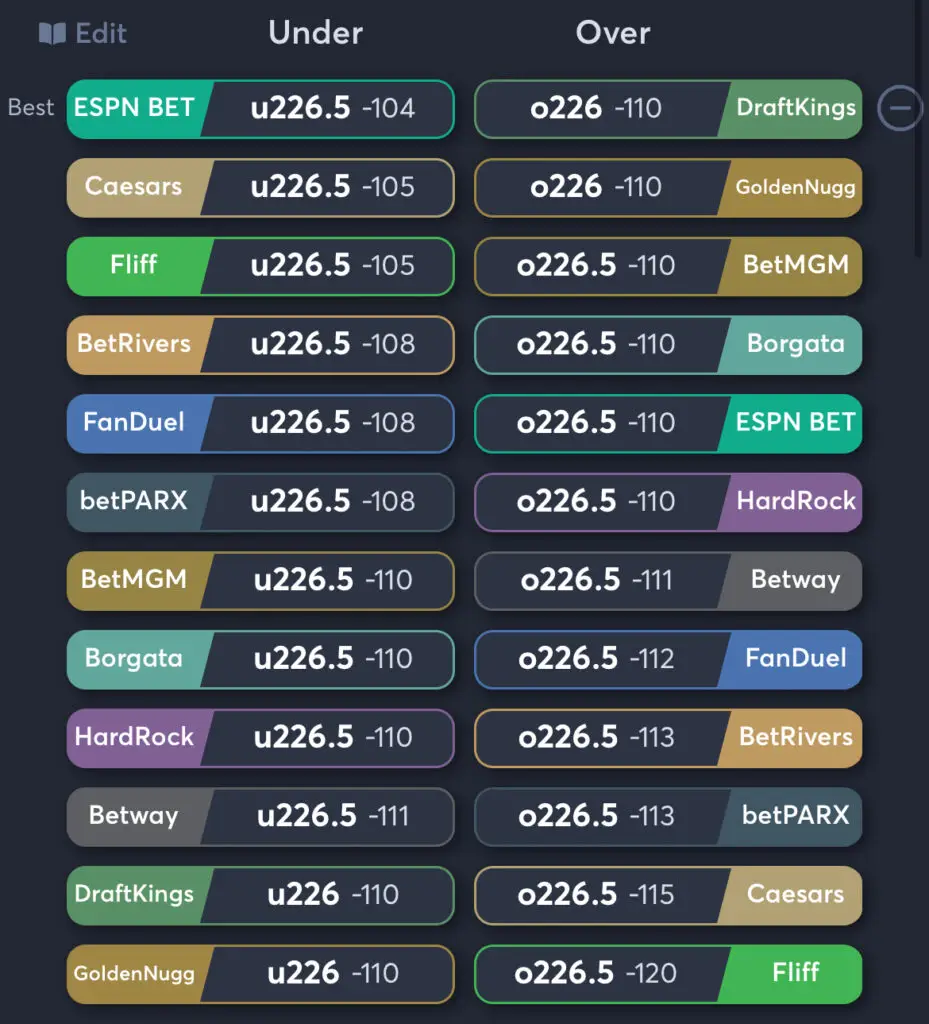This screenshot has height=1024, width=929.
Task: Pick Fliff under u226.5 -105
Action: (x=260, y=266)
